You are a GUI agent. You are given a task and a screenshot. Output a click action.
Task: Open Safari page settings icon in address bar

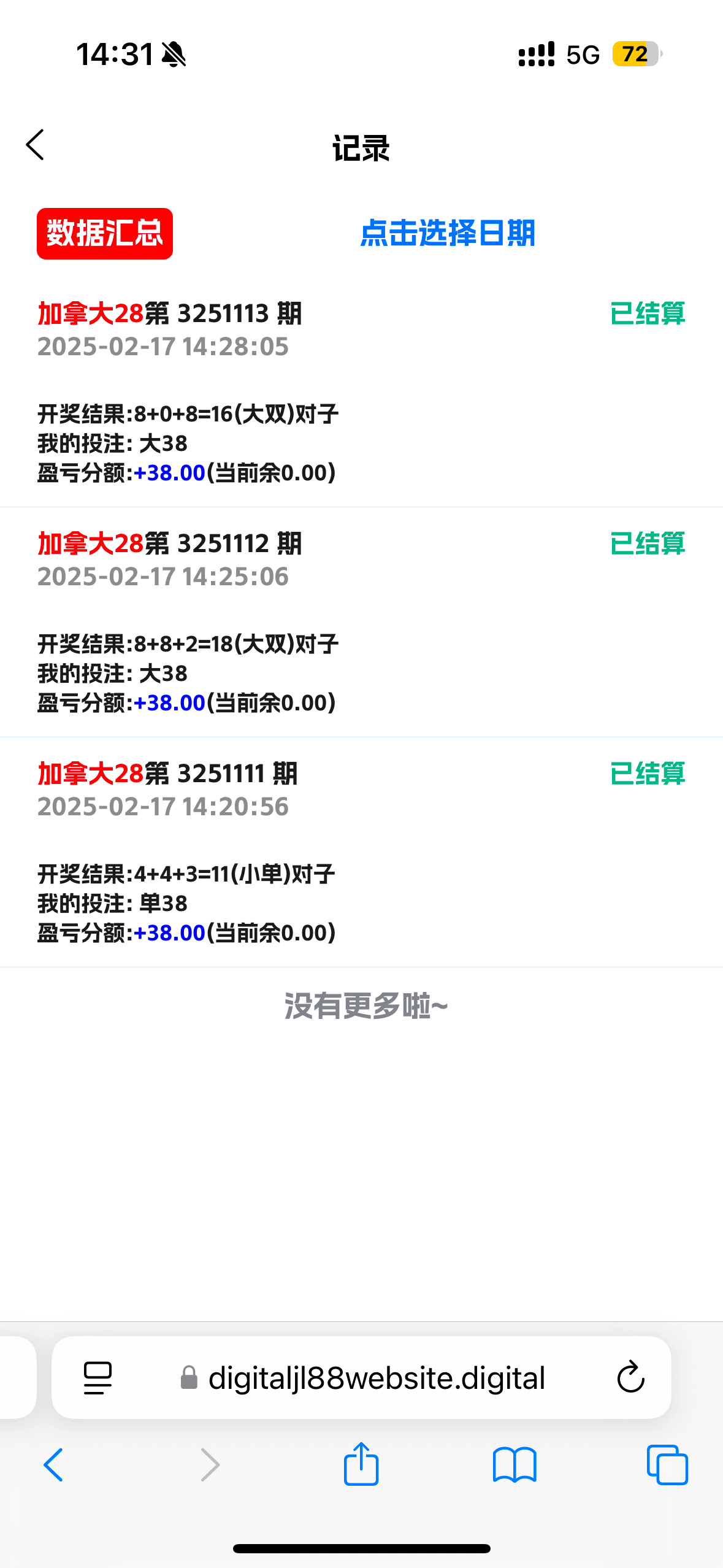point(98,1378)
